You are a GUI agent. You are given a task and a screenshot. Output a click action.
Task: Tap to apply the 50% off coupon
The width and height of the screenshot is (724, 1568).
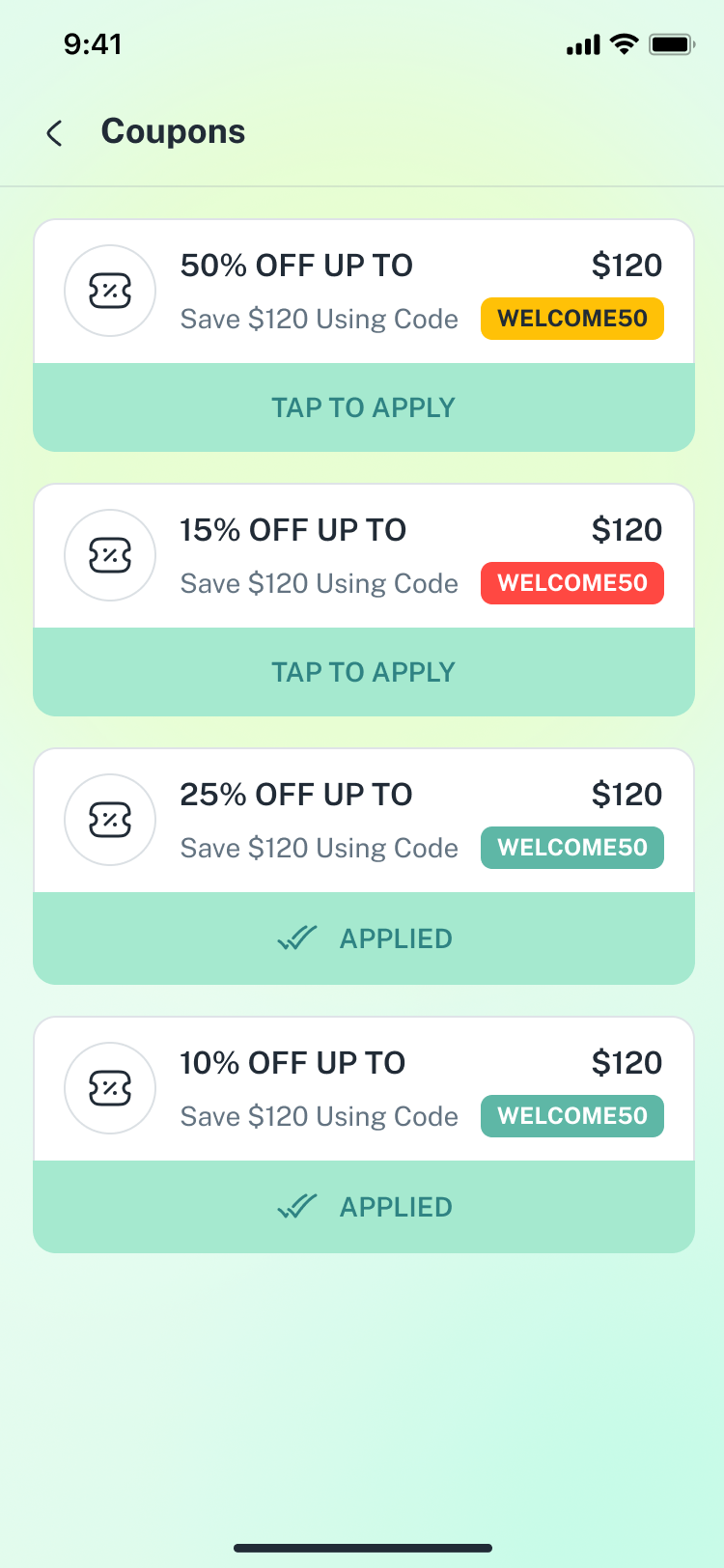point(363,407)
